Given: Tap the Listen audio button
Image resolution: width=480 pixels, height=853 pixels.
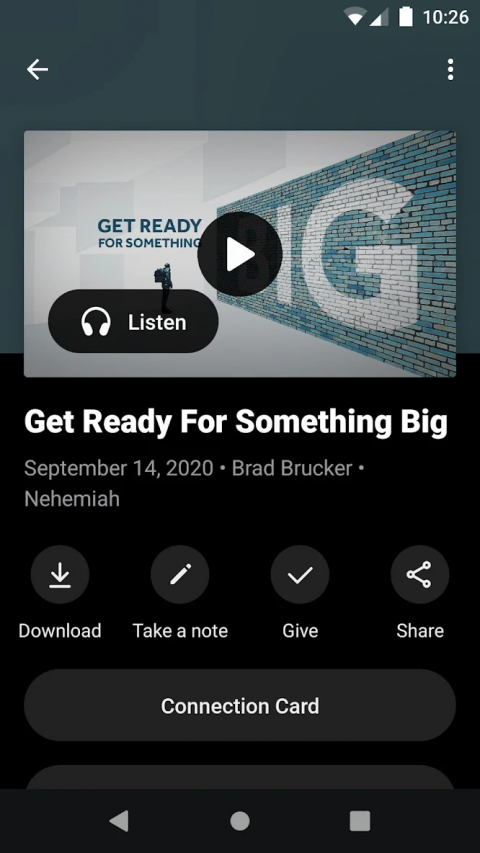Looking at the screenshot, I should [133, 322].
